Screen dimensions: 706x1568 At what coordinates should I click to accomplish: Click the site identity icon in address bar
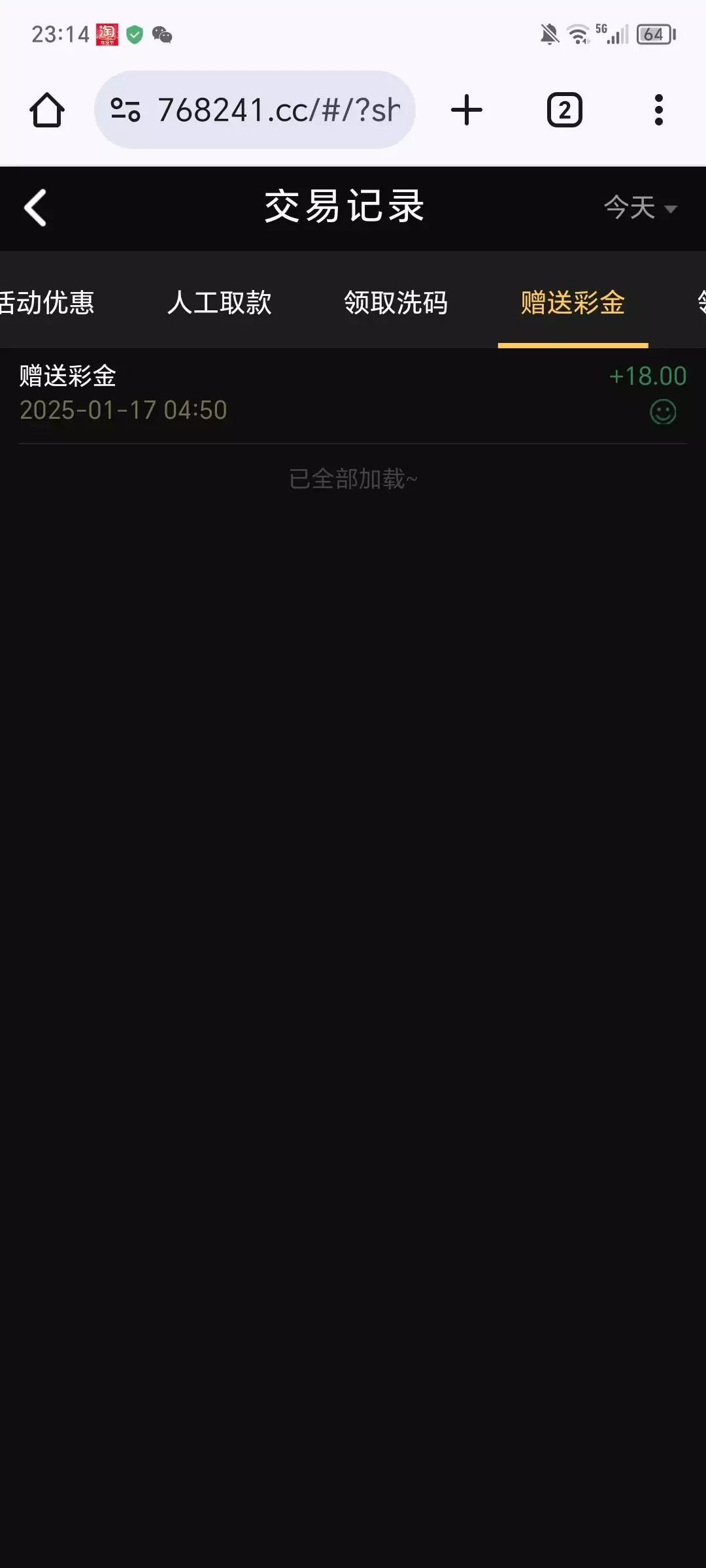[126, 110]
